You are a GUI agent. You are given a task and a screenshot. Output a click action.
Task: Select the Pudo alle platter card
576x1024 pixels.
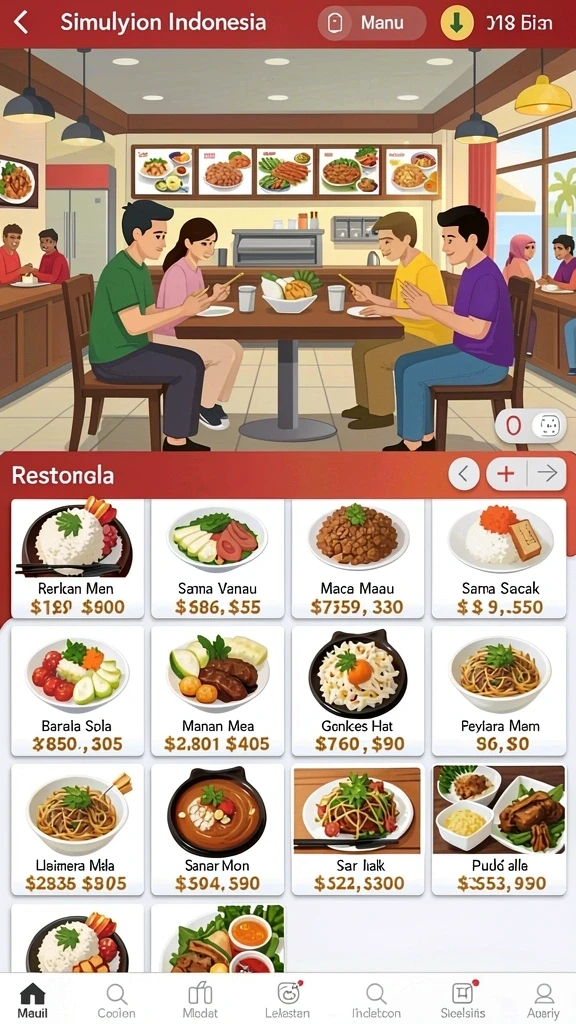499,829
